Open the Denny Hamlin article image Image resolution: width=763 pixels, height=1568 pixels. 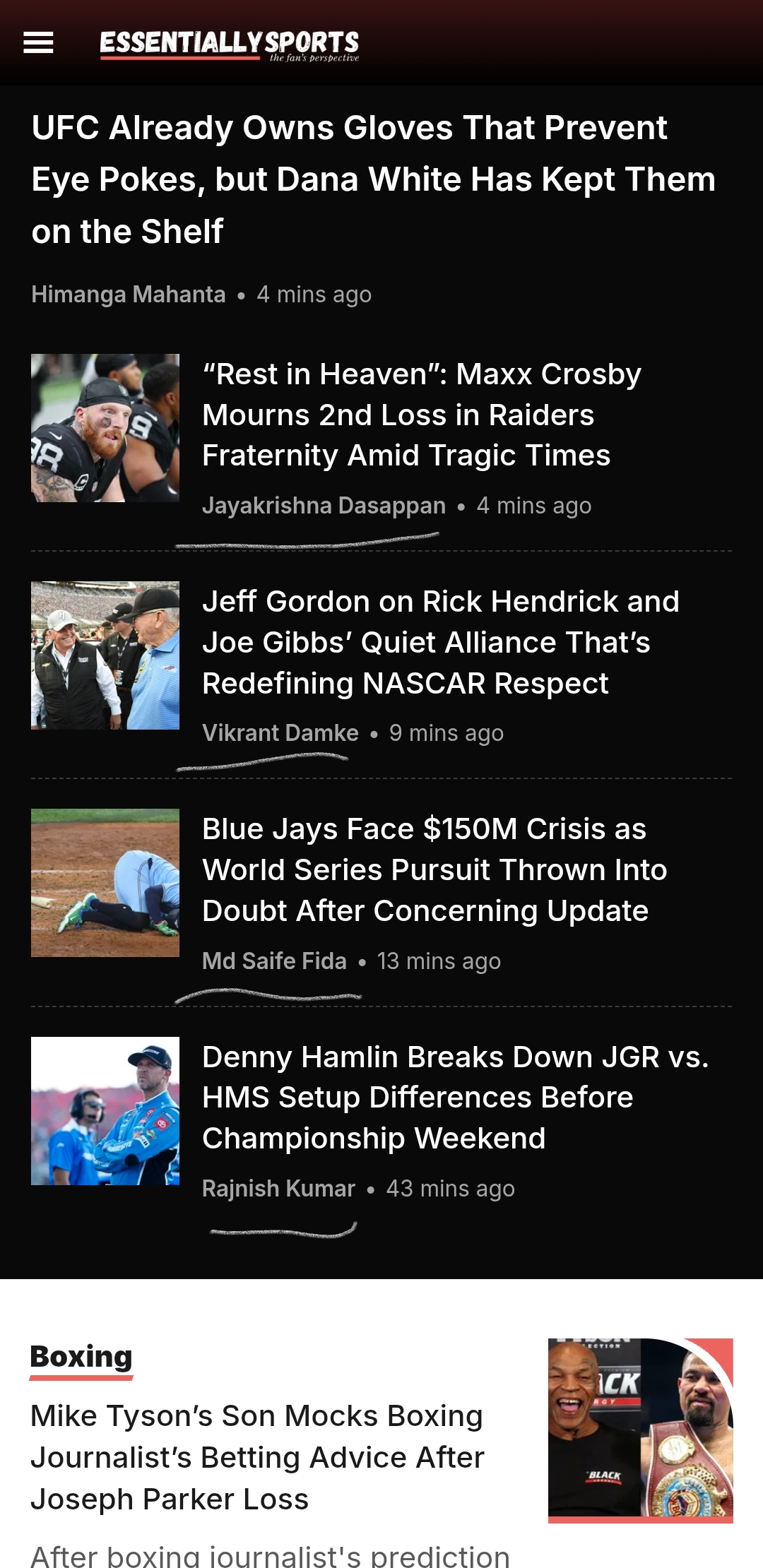(x=105, y=1111)
